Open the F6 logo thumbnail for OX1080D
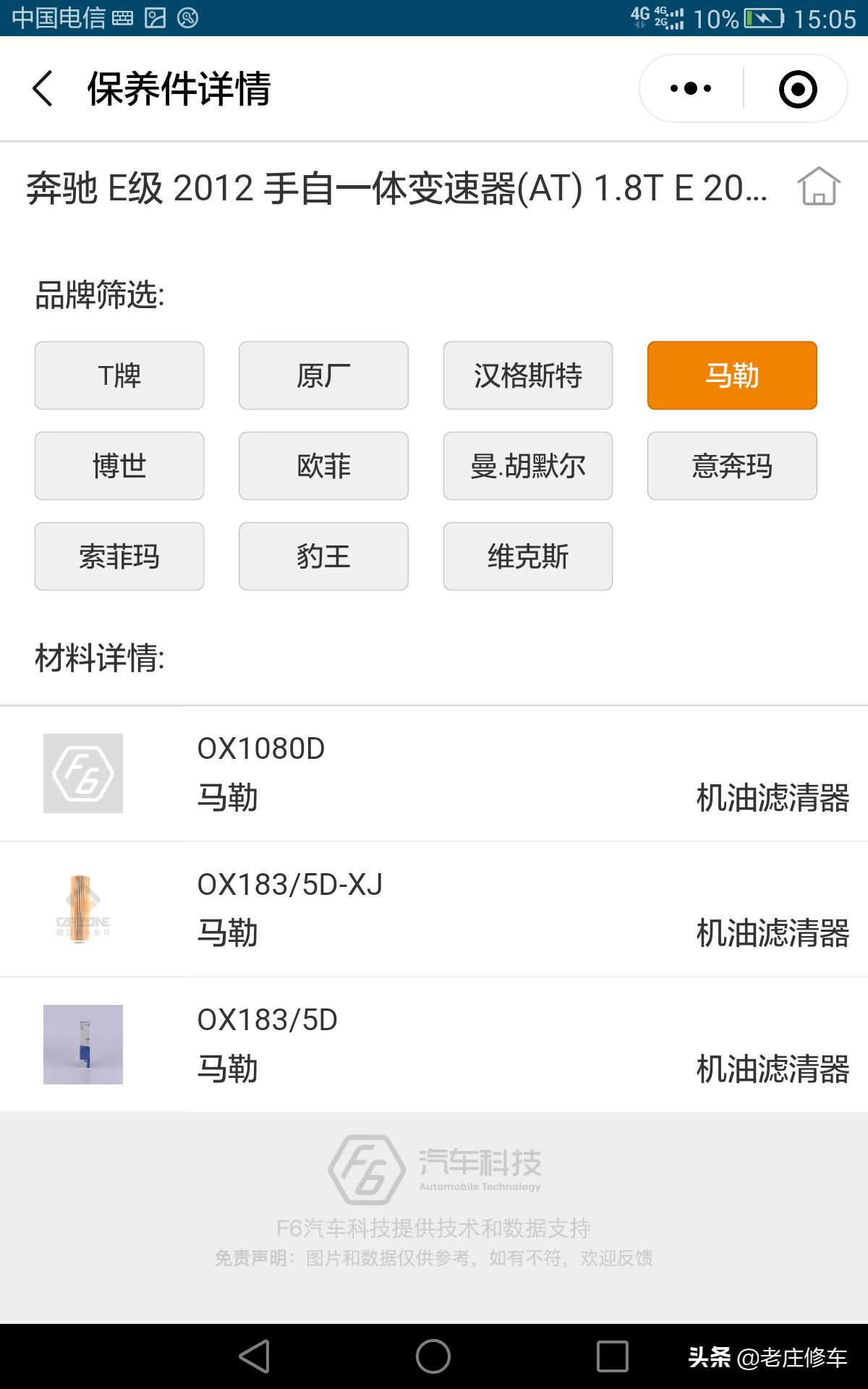868x1389 pixels. 82,773
